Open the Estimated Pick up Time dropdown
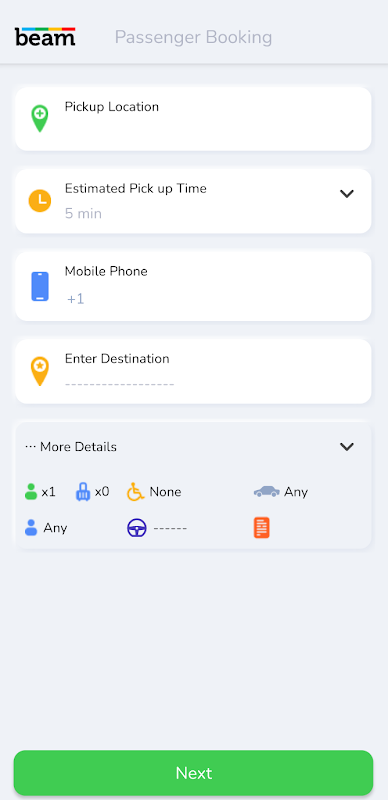388x800 pixels. point(193,201)
